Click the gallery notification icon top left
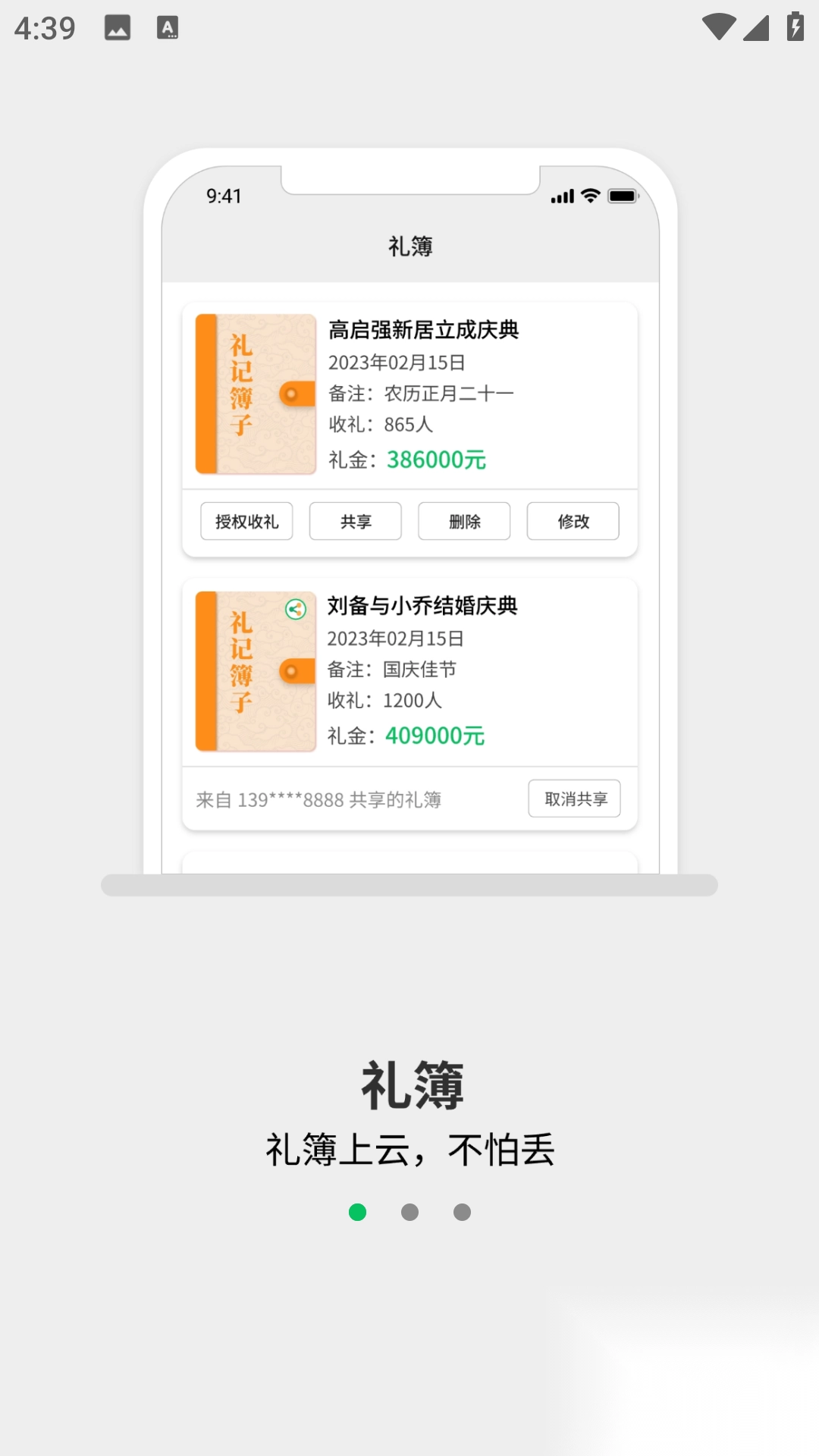The width and height of the screenshot is (819, 1456). pos(118,27)
